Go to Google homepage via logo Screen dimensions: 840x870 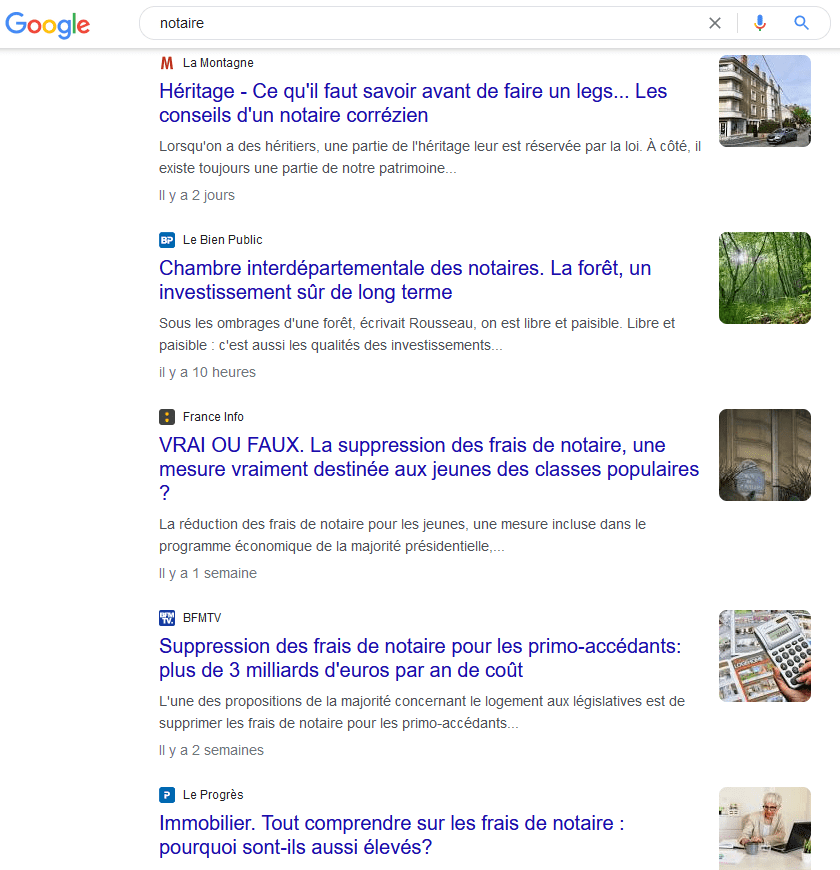point(48,25)
